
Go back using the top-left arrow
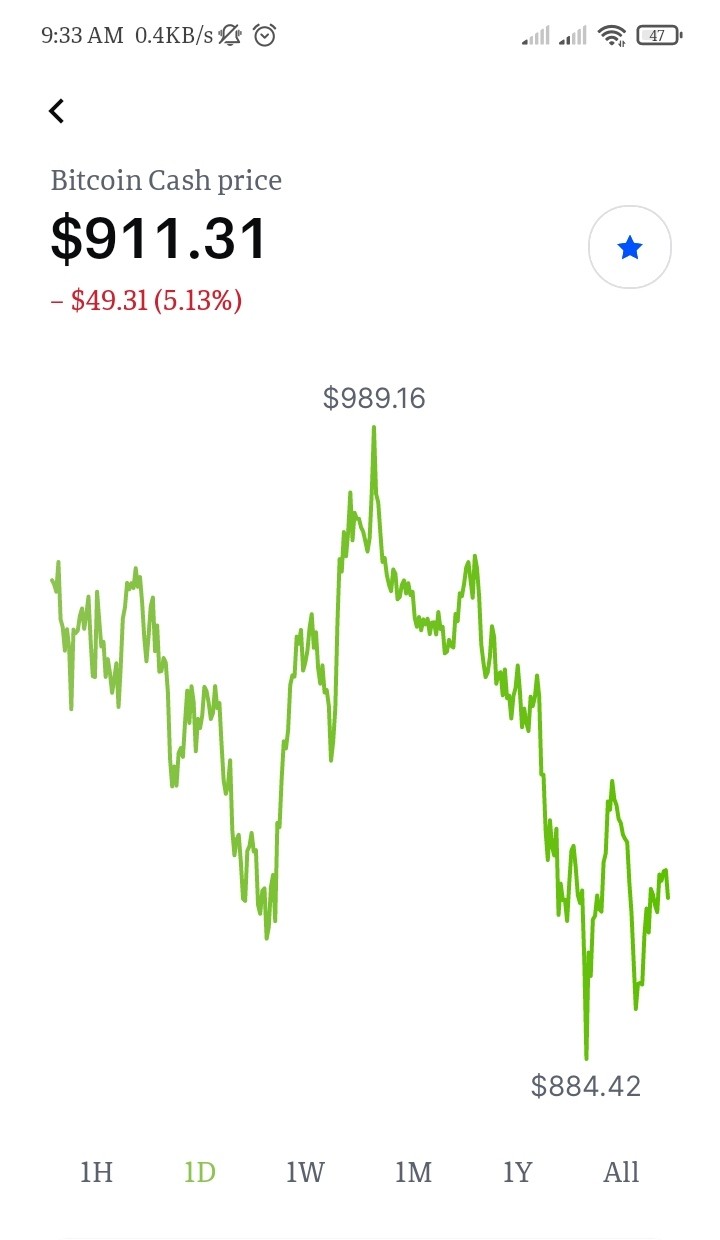pyautogui.click(x=57, y=111)
